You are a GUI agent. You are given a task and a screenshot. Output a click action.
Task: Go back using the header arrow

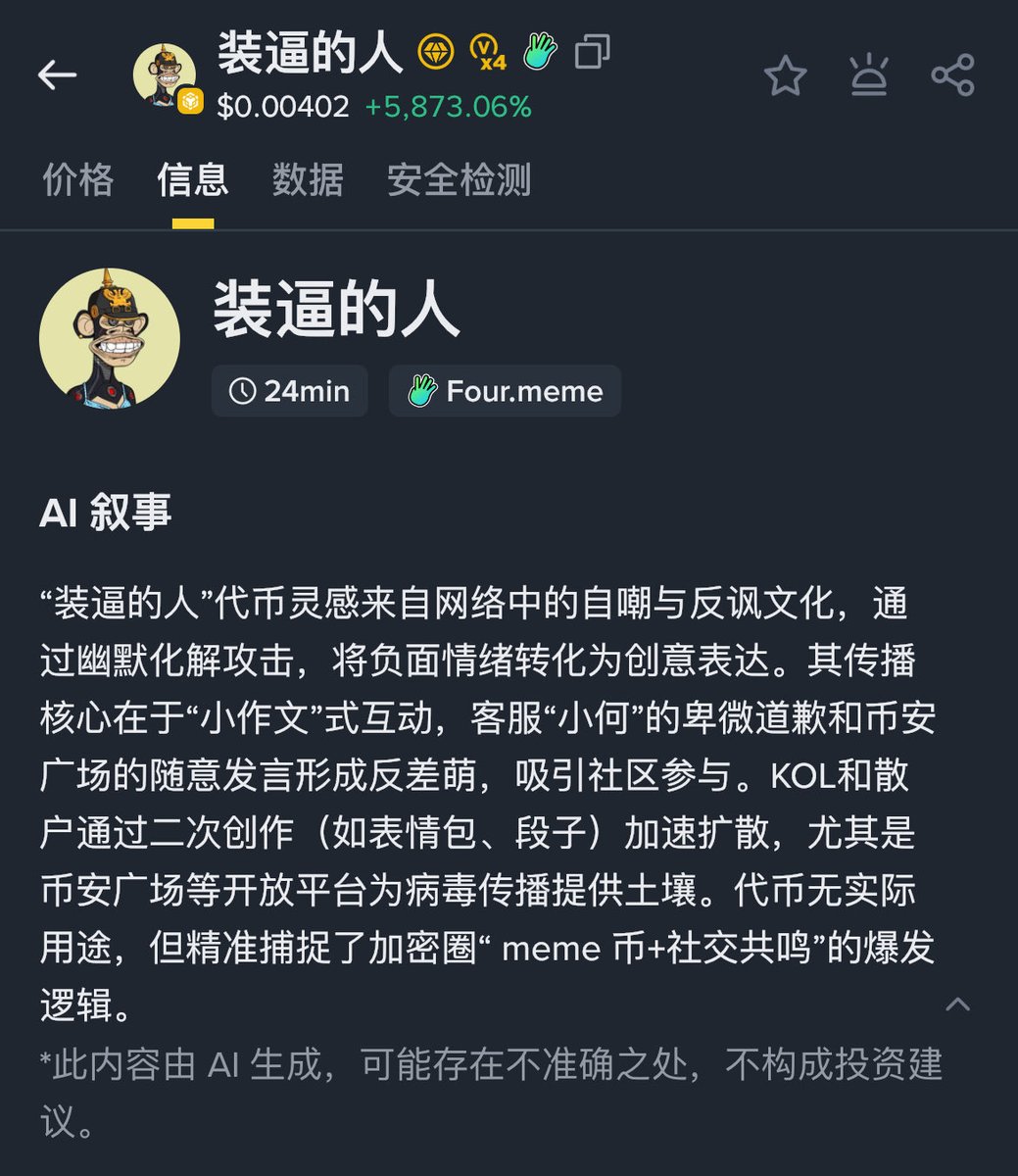57,75
